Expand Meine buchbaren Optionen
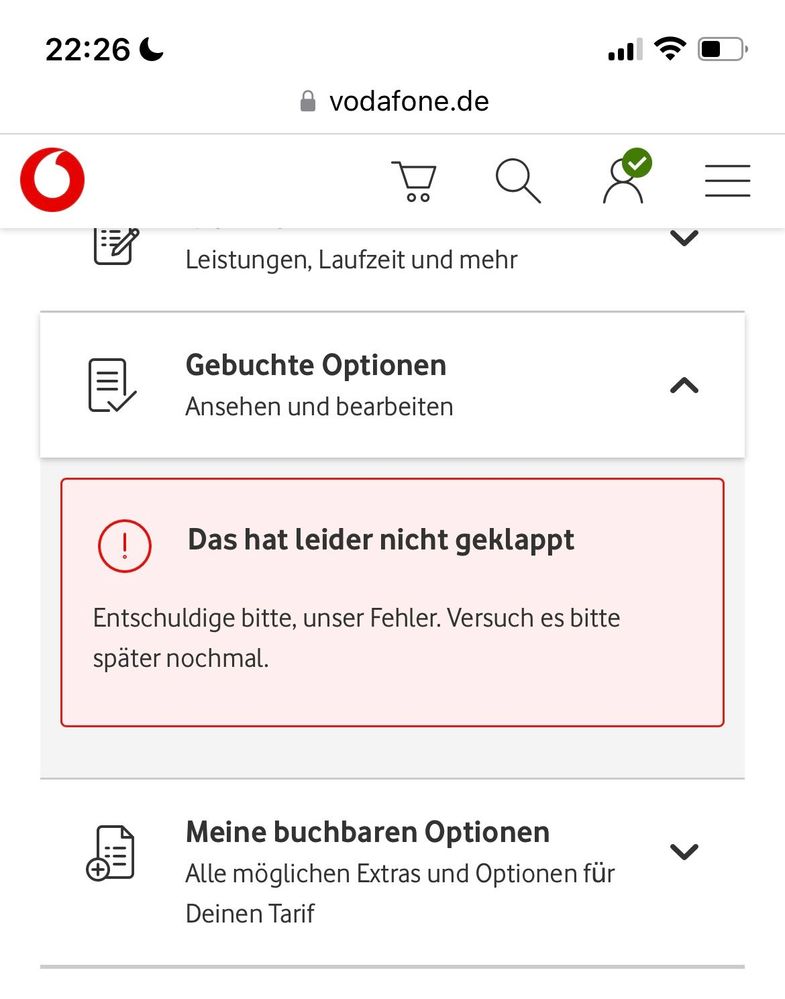Screen dimensions: 785x999 pyautogui.click(x=684, y=852)
